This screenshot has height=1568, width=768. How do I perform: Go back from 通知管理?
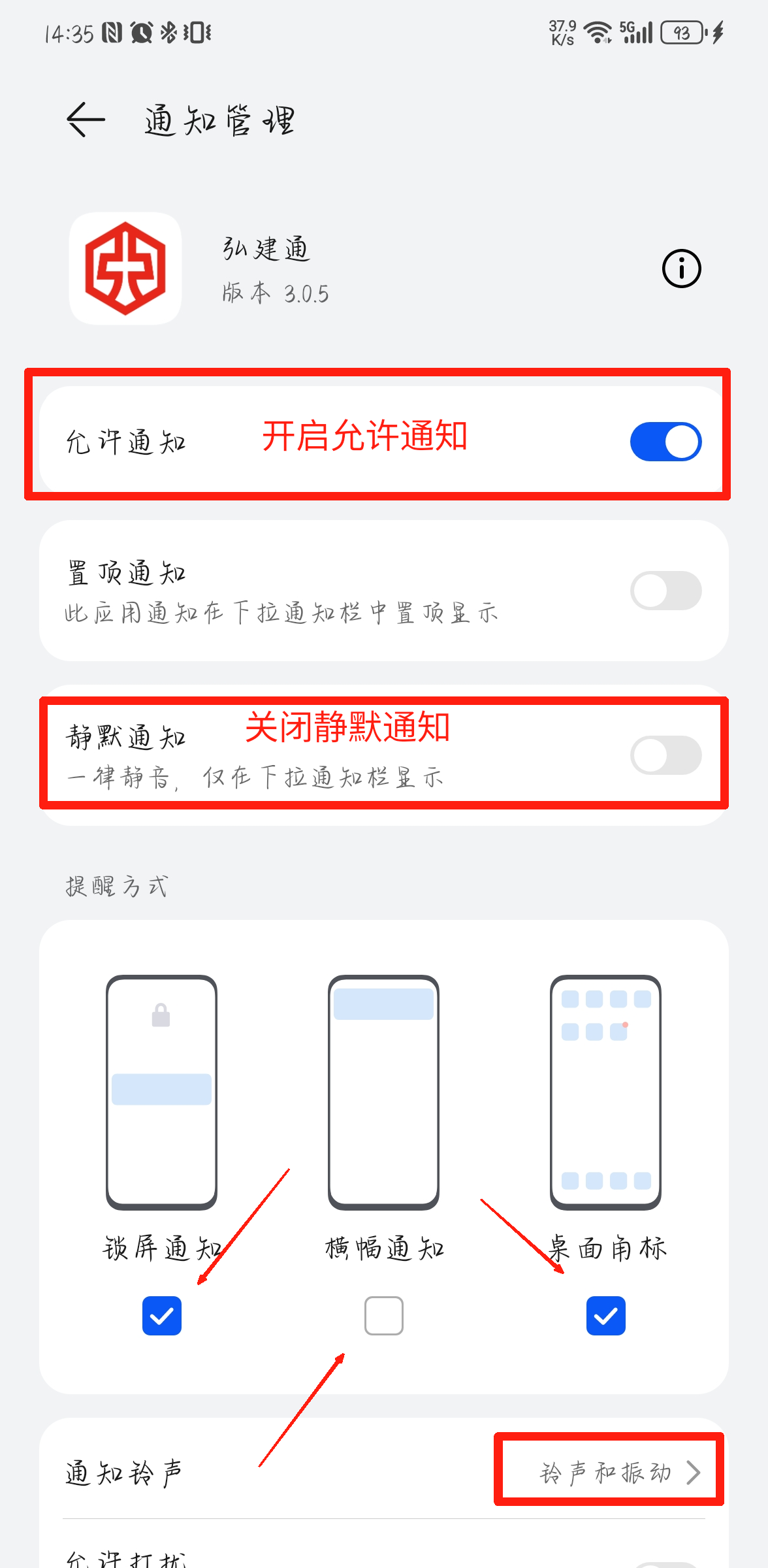86,120
